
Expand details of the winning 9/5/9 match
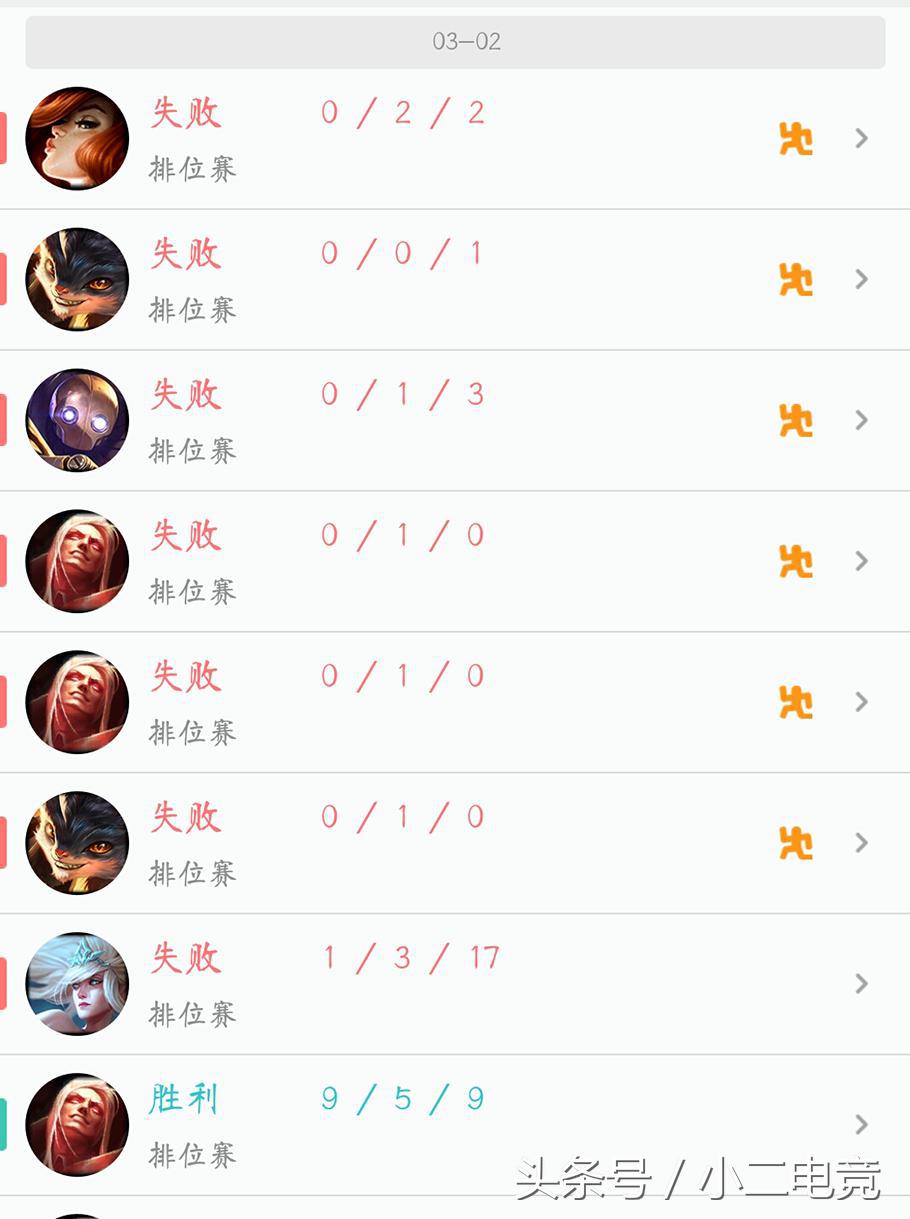(x=861, y=1125)
